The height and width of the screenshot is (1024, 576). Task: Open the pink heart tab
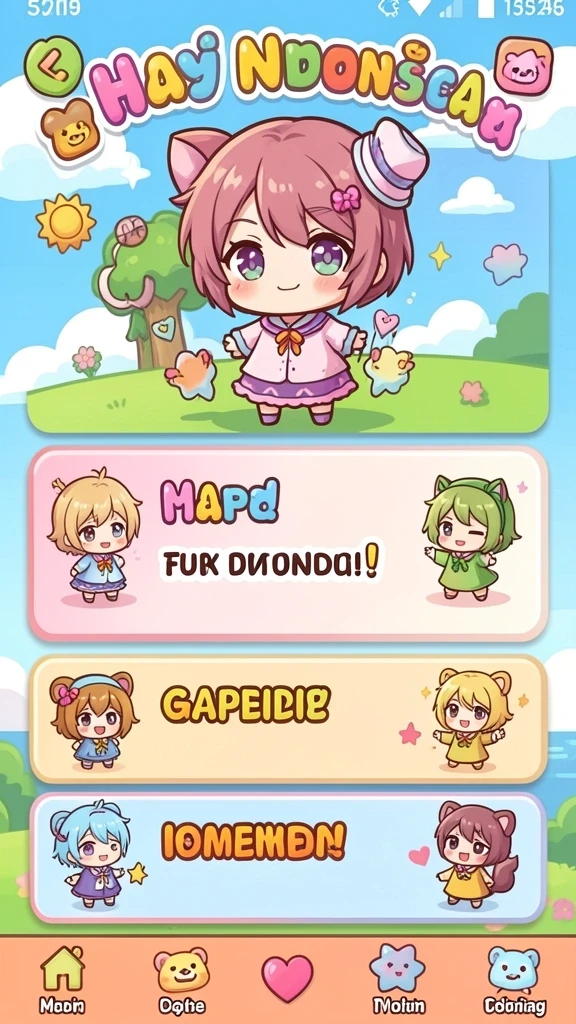287,978
